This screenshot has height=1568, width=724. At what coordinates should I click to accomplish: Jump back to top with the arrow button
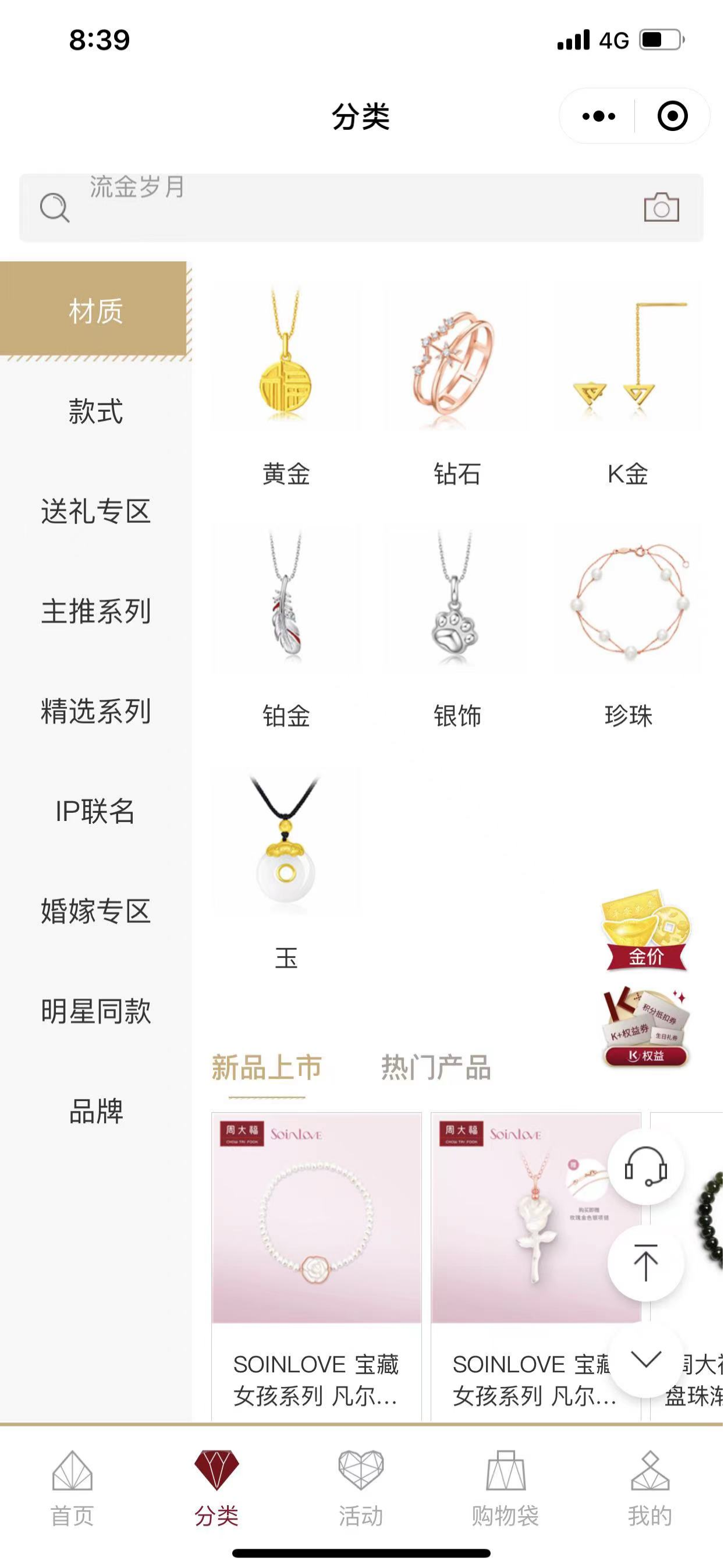tap(645, 1263)
